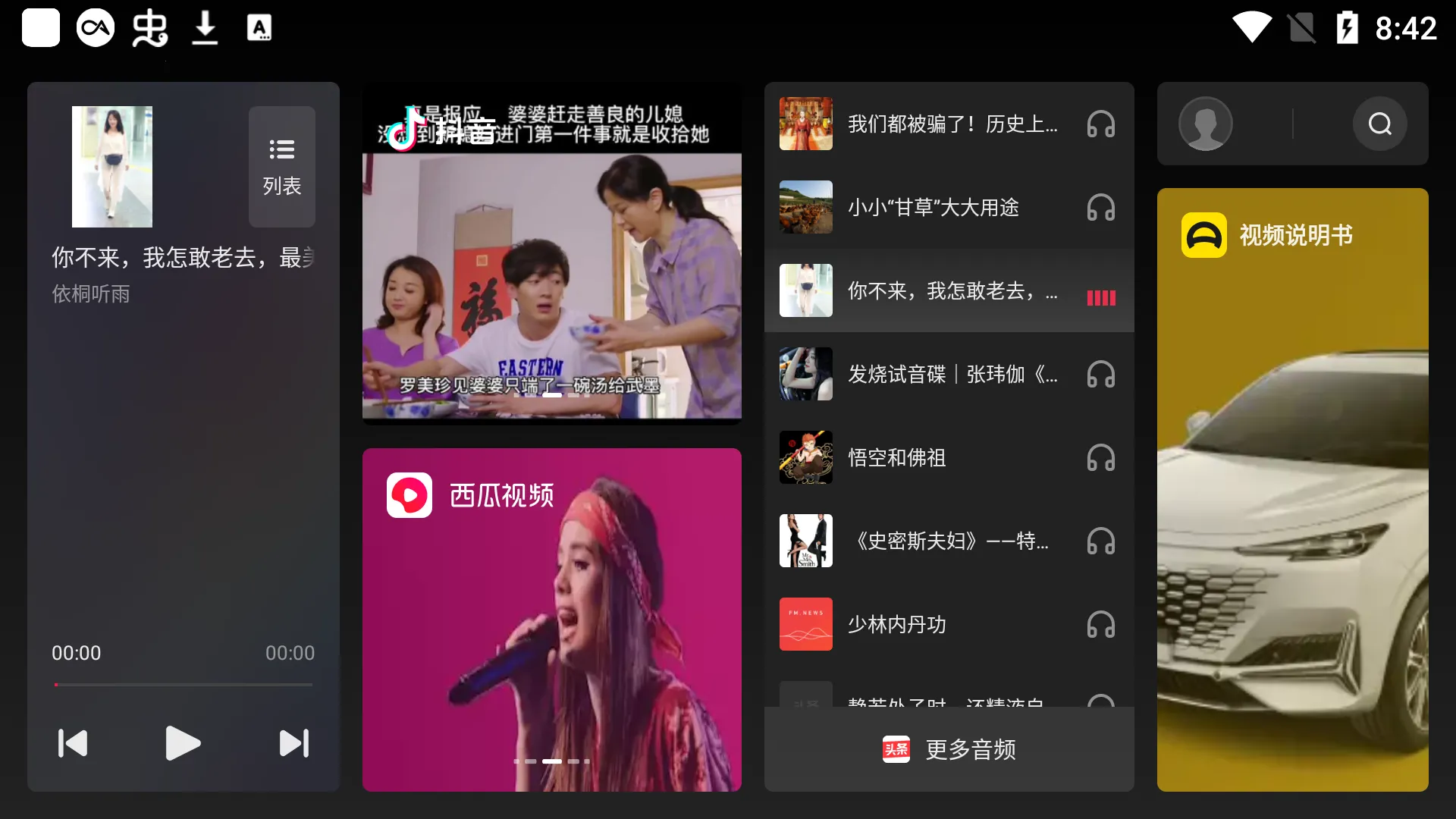Open the search icon
The width and height of the screenshot is (1456, 819).
(1379, 124)
